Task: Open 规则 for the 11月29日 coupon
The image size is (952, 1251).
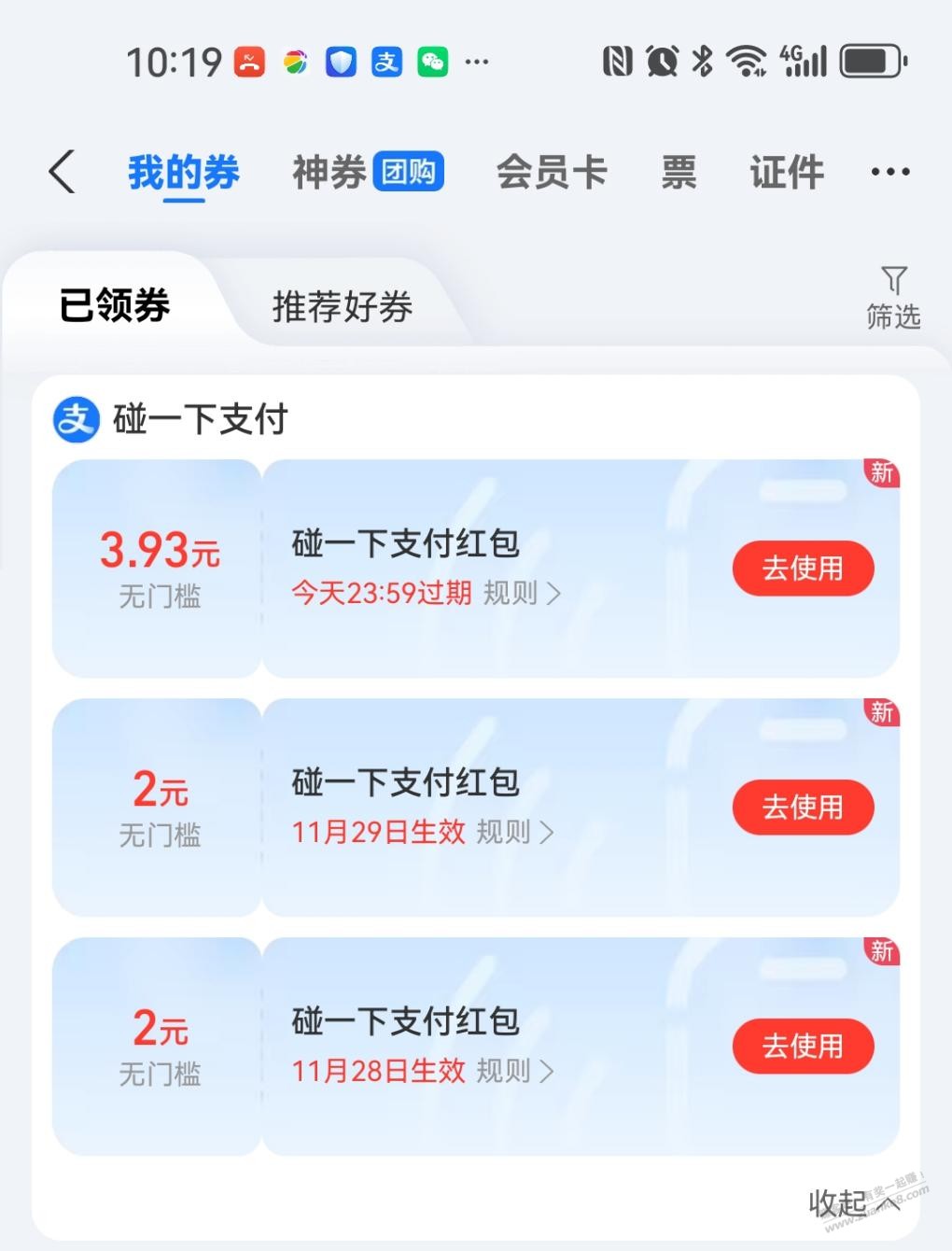Action: [x=514, y=832]
